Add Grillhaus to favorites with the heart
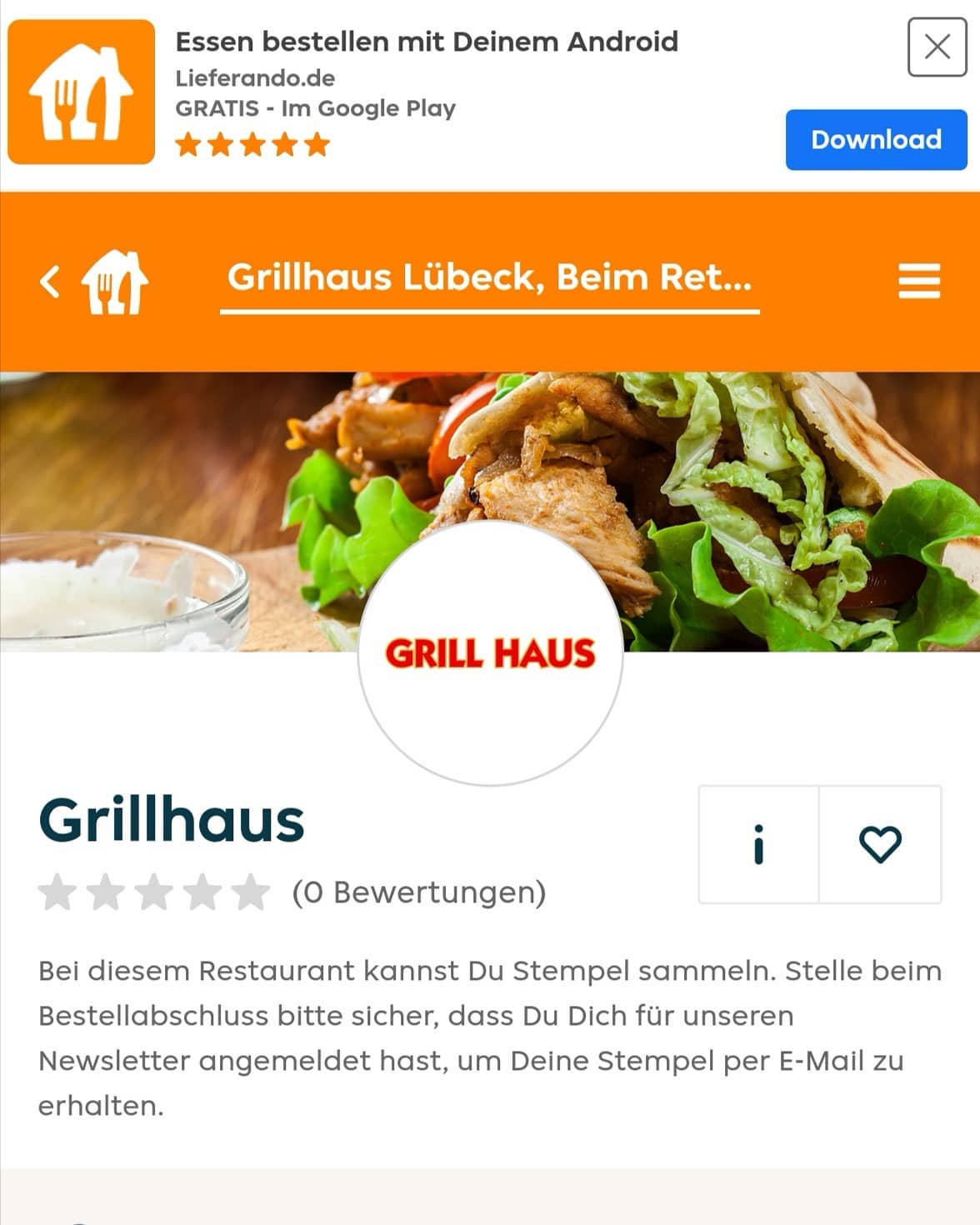This screenshot has height=1225, width=980. [880, 844]
